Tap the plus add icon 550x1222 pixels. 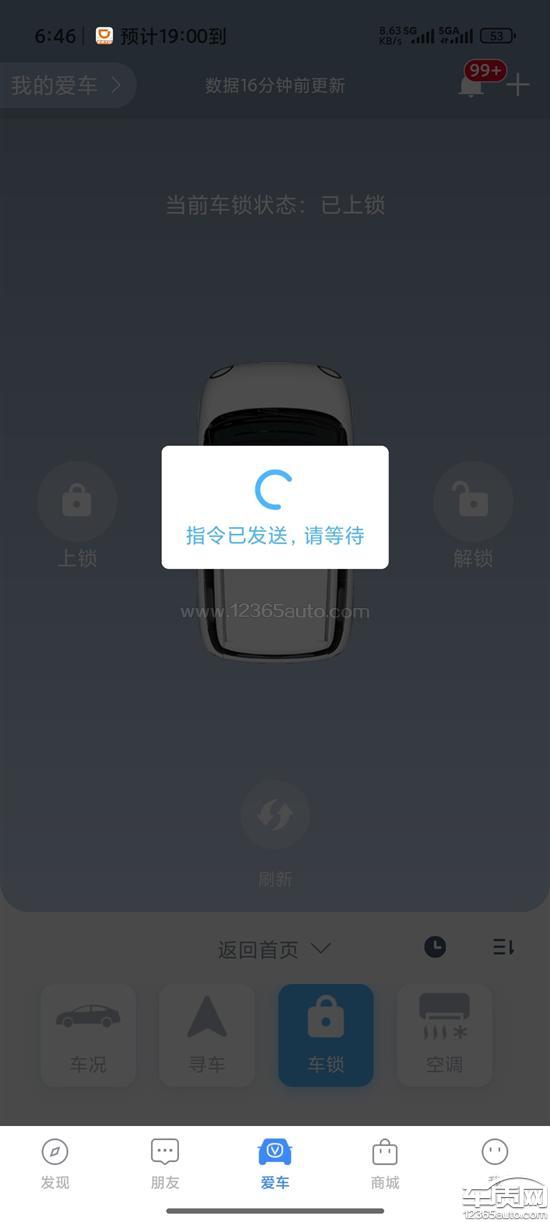pos(517,86)
